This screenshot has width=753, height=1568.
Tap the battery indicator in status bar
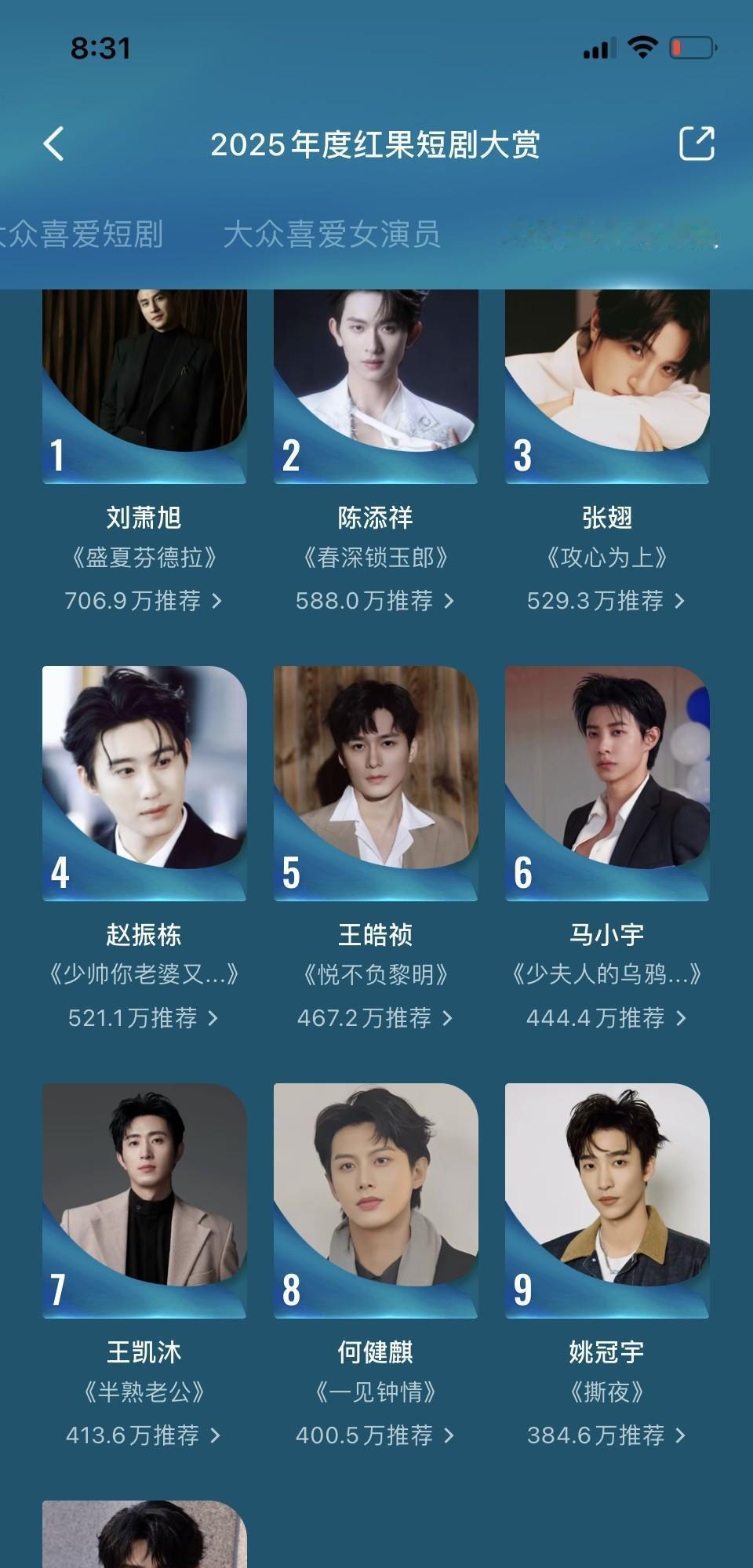coord(690,48)
